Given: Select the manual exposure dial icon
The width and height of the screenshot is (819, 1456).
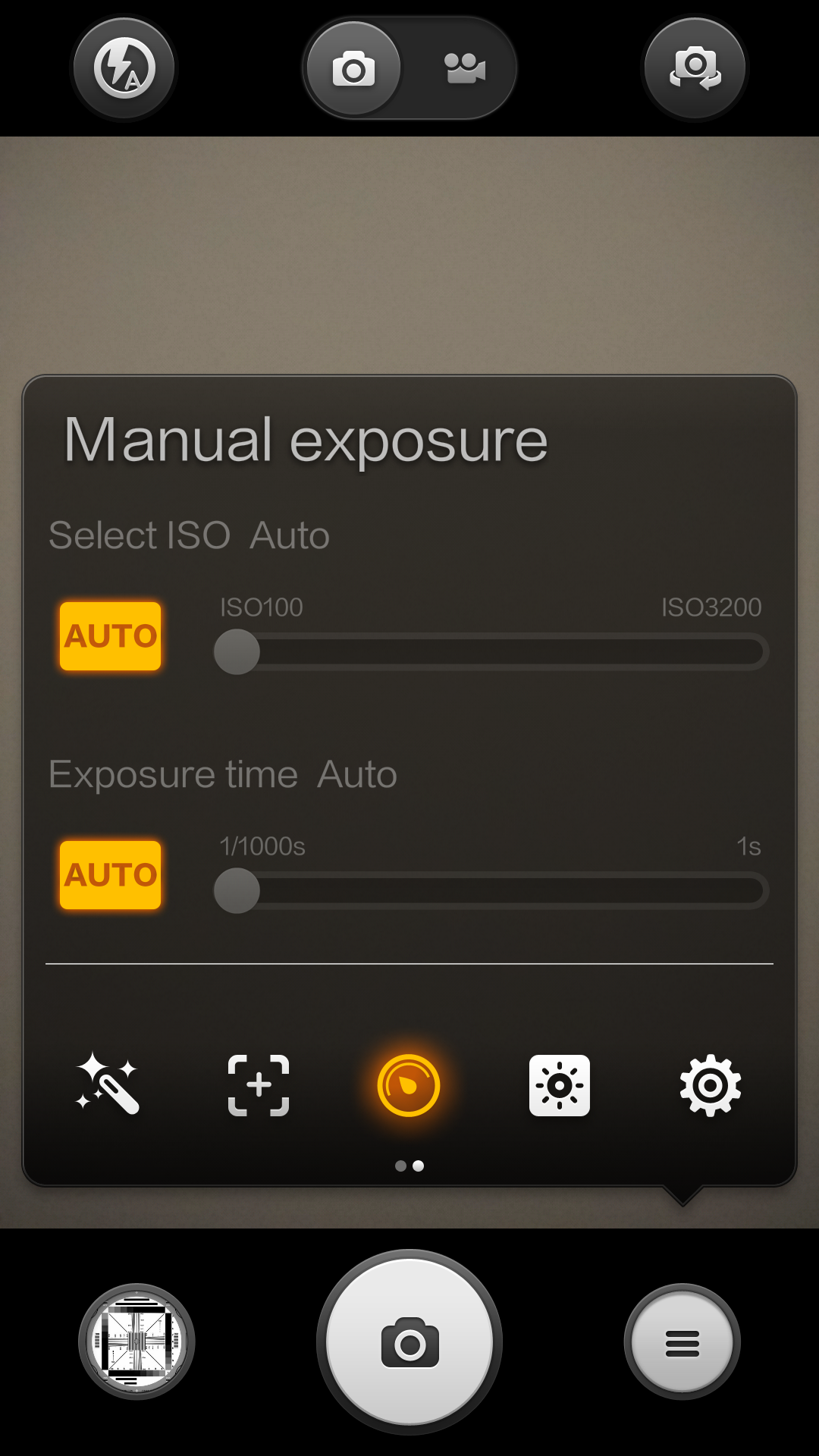Looking at the screenshot, I should tap(409, 1085).
